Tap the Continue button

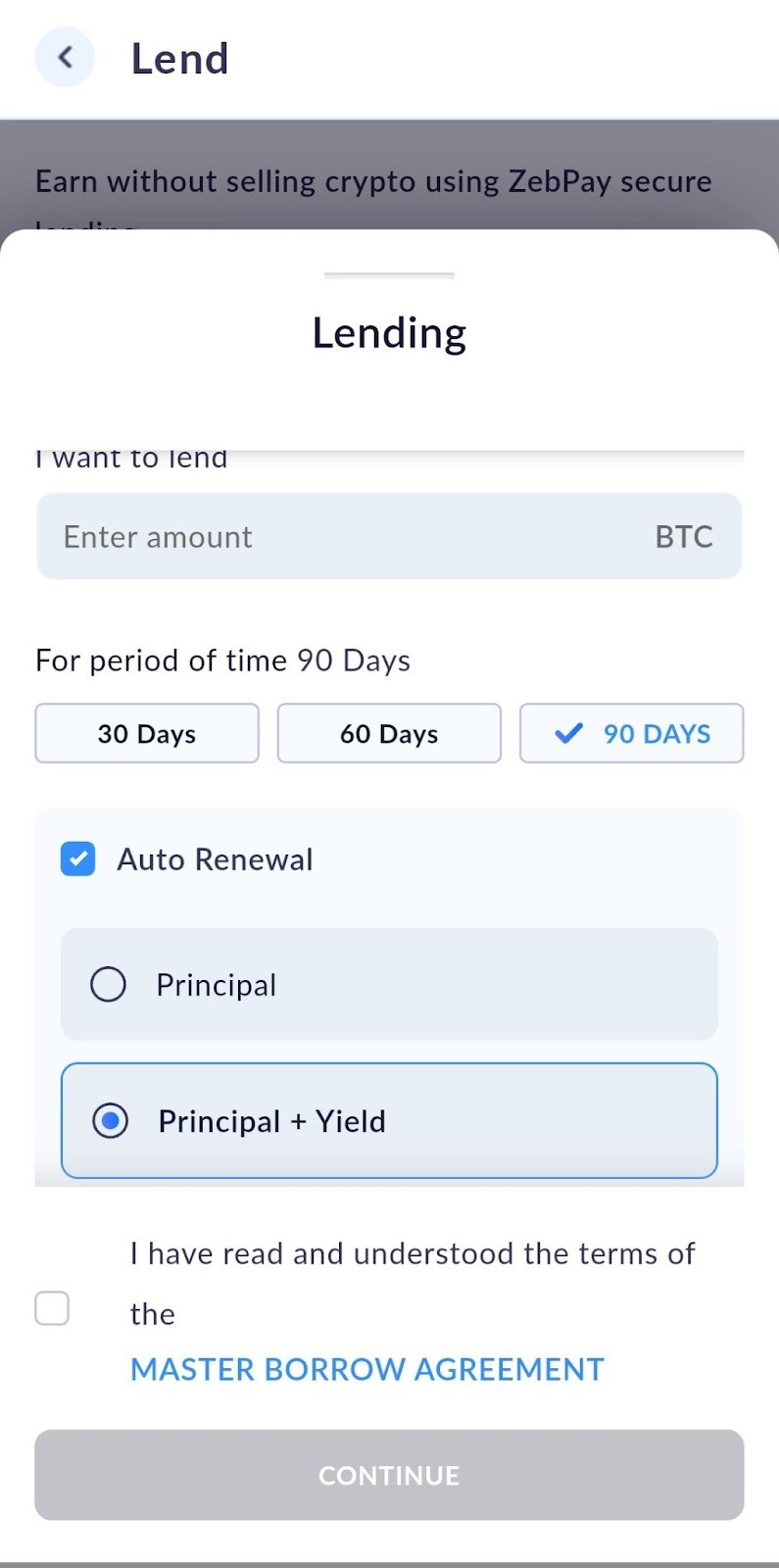click(389, 1475)
